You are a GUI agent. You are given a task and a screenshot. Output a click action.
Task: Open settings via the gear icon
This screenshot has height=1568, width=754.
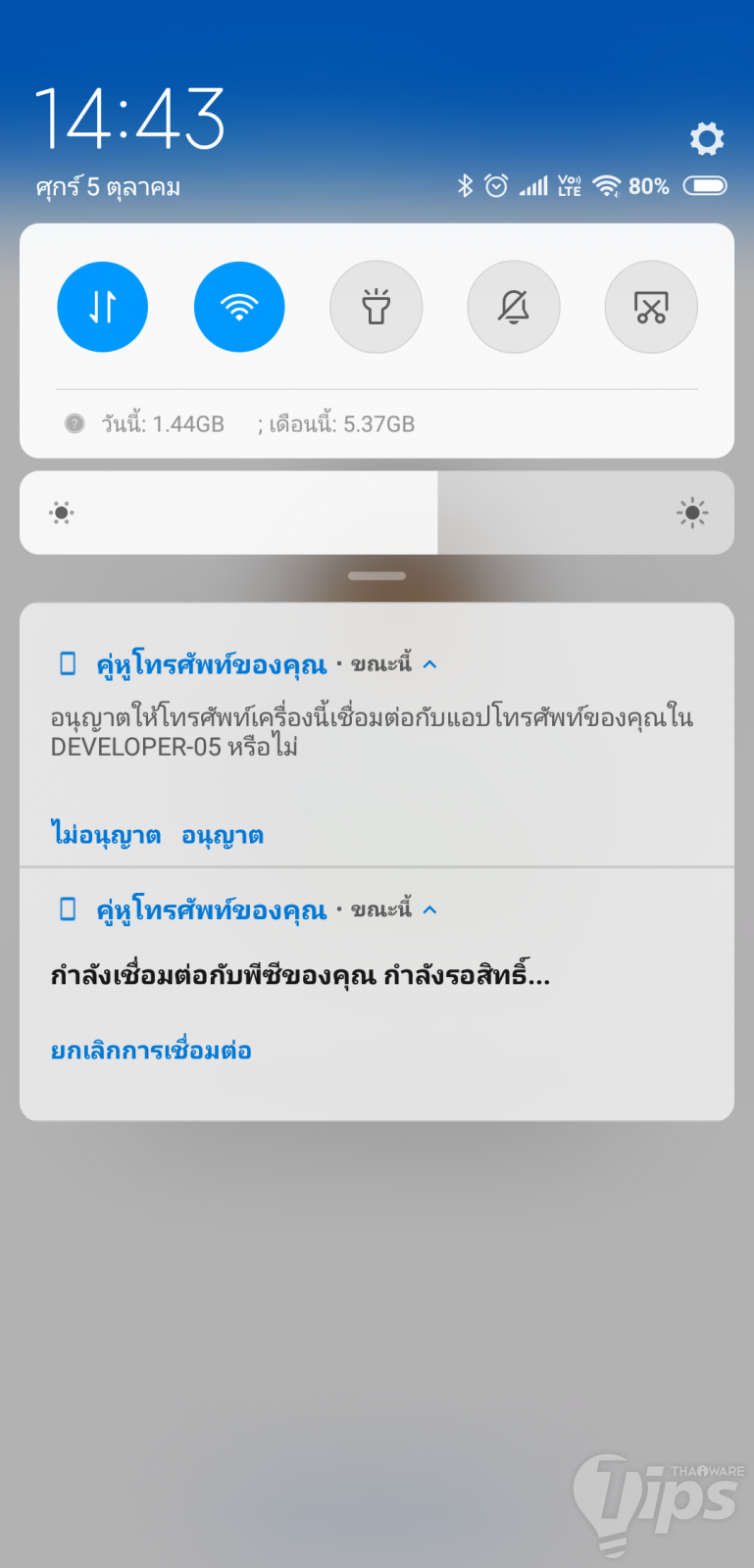click(x=706, y=139)
